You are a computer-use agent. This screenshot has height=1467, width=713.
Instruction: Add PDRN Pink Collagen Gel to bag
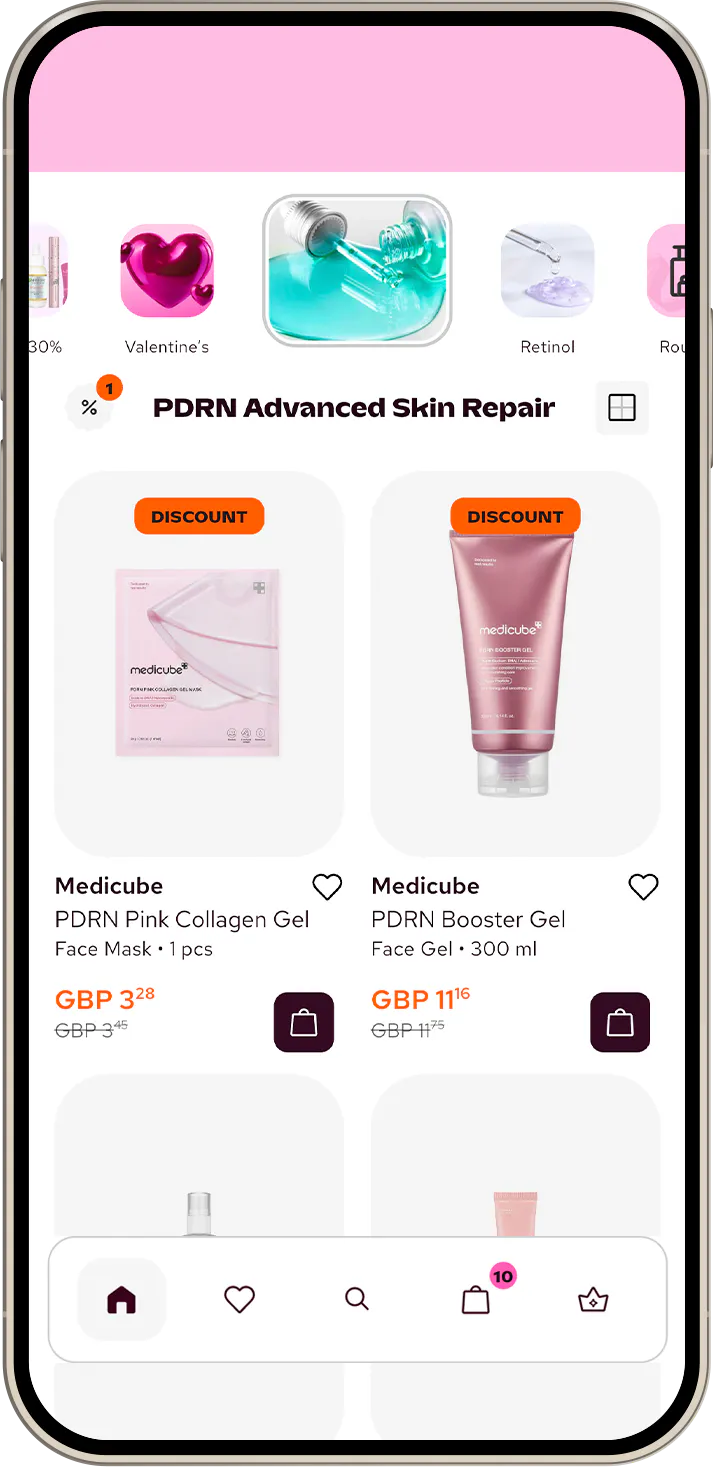click(x=304, y=1022)
